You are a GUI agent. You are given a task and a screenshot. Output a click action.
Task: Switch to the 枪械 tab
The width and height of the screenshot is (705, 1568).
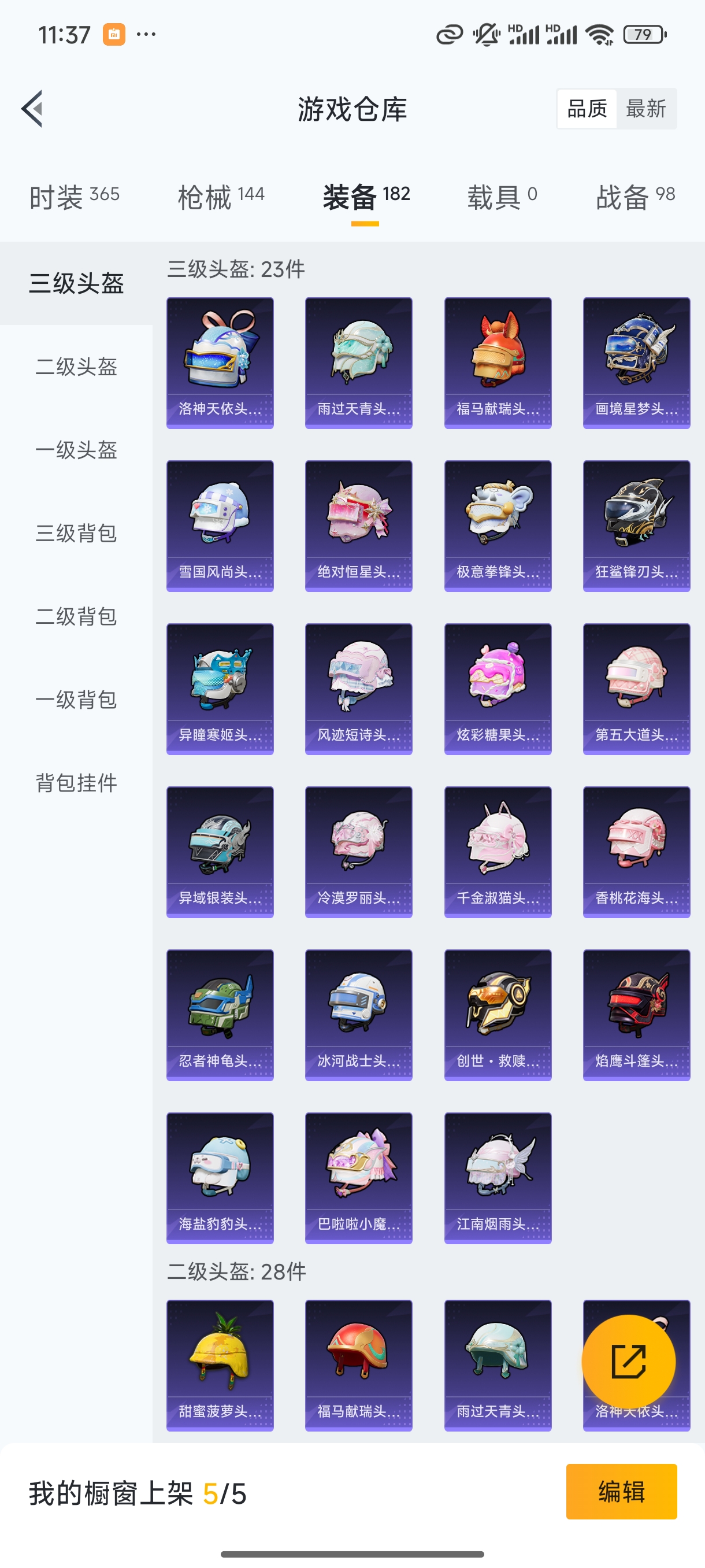tap(221, 197)
